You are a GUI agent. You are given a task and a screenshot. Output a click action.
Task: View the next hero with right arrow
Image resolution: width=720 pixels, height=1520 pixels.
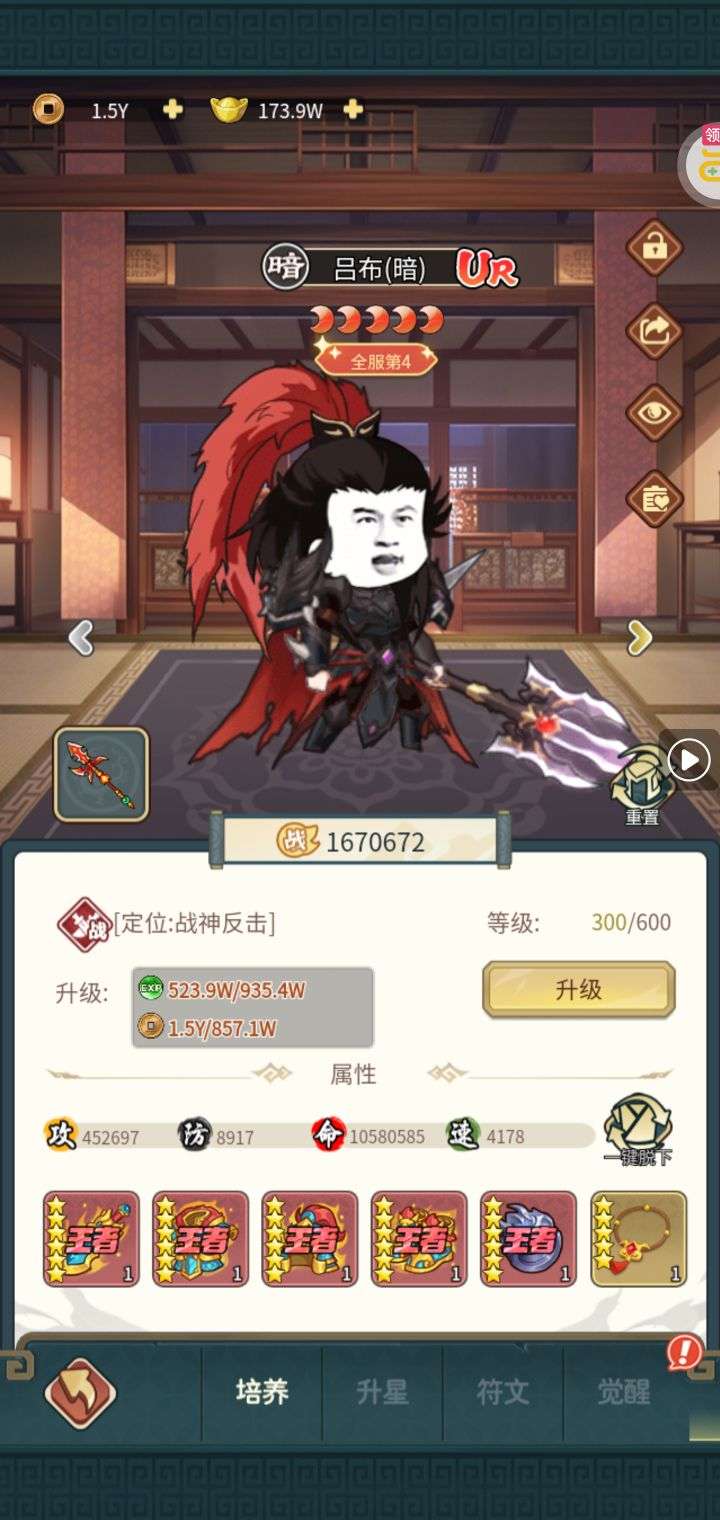639,637
